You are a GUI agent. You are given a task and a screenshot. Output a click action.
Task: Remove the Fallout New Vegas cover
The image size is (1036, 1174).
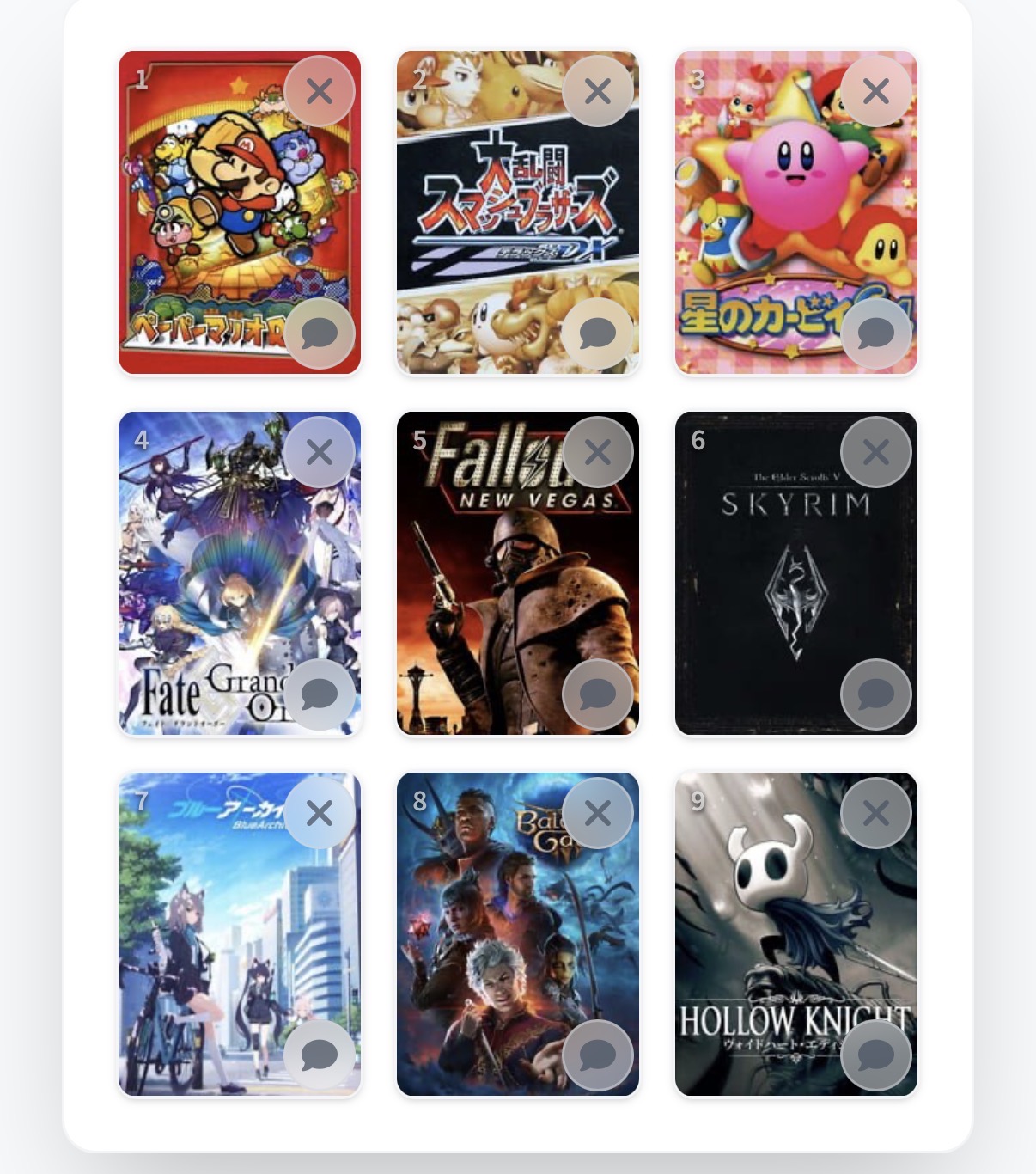(x=597, y=452)
